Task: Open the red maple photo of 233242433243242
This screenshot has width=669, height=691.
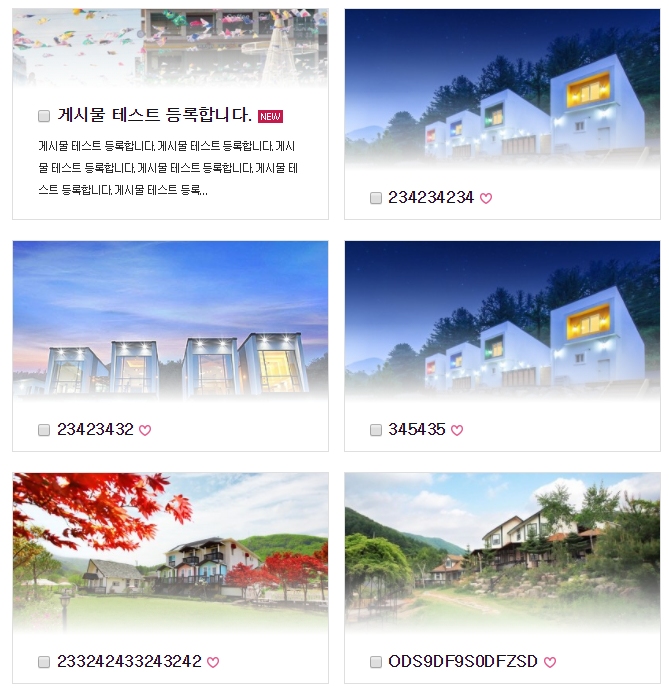Action: [170, 550]
